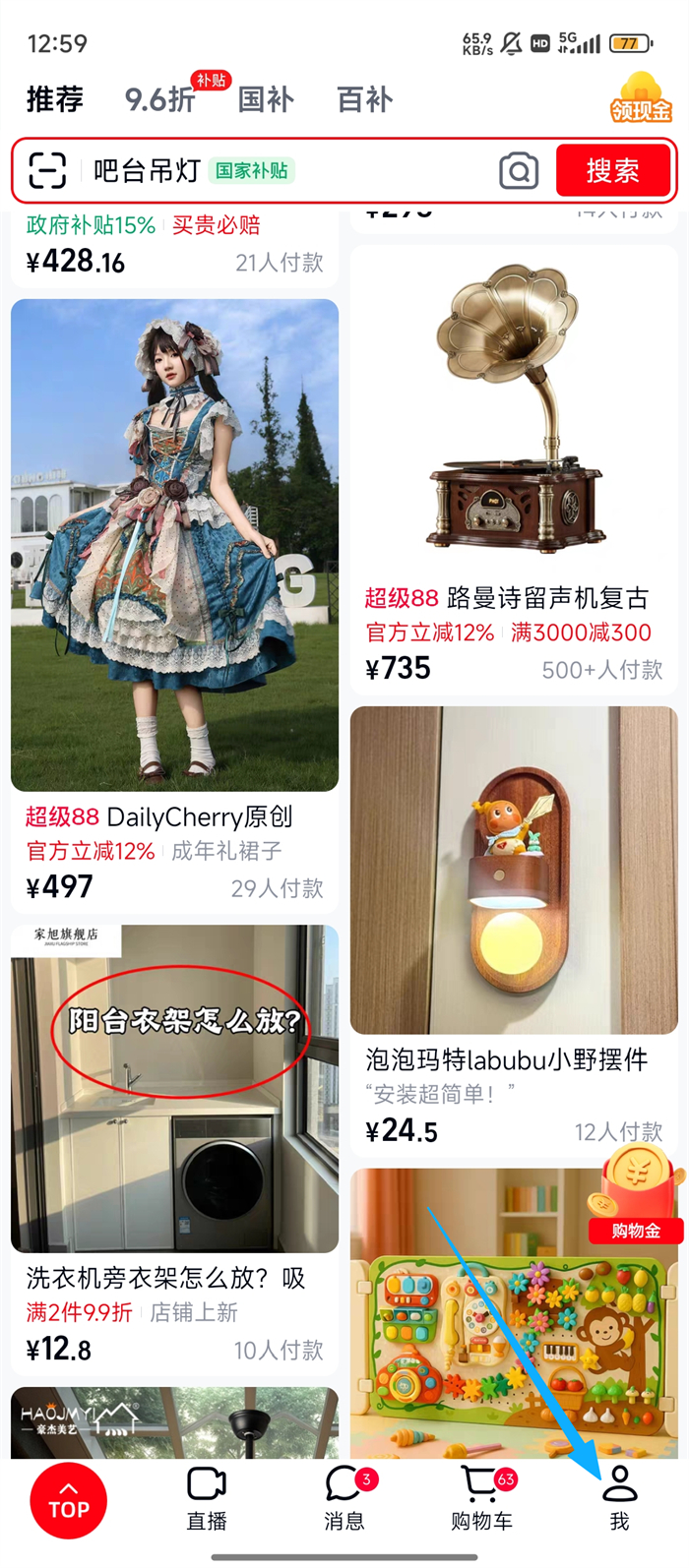
Task: Open the 购物车 shopping cart
Action: [x=482, y=1499]
